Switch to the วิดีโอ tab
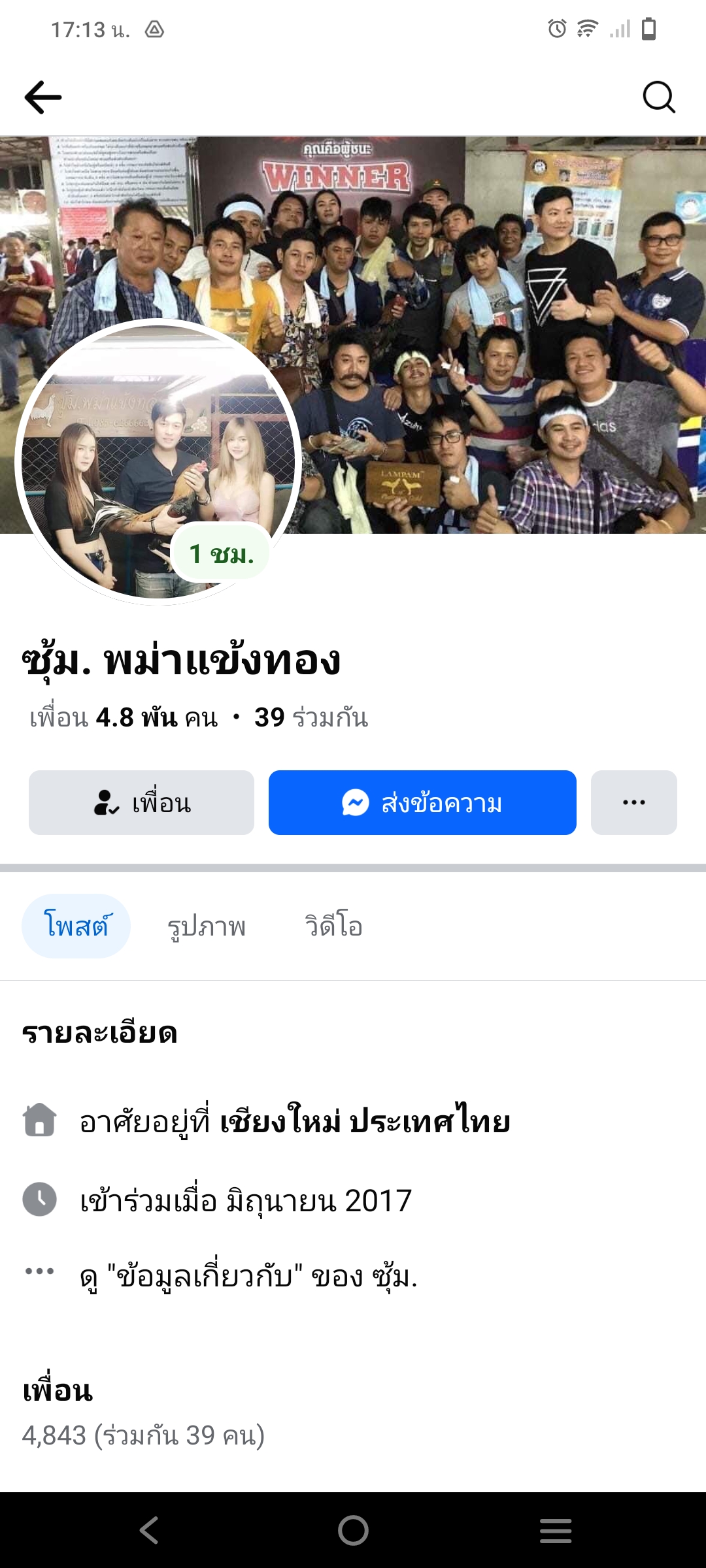 tap(333, 926)
